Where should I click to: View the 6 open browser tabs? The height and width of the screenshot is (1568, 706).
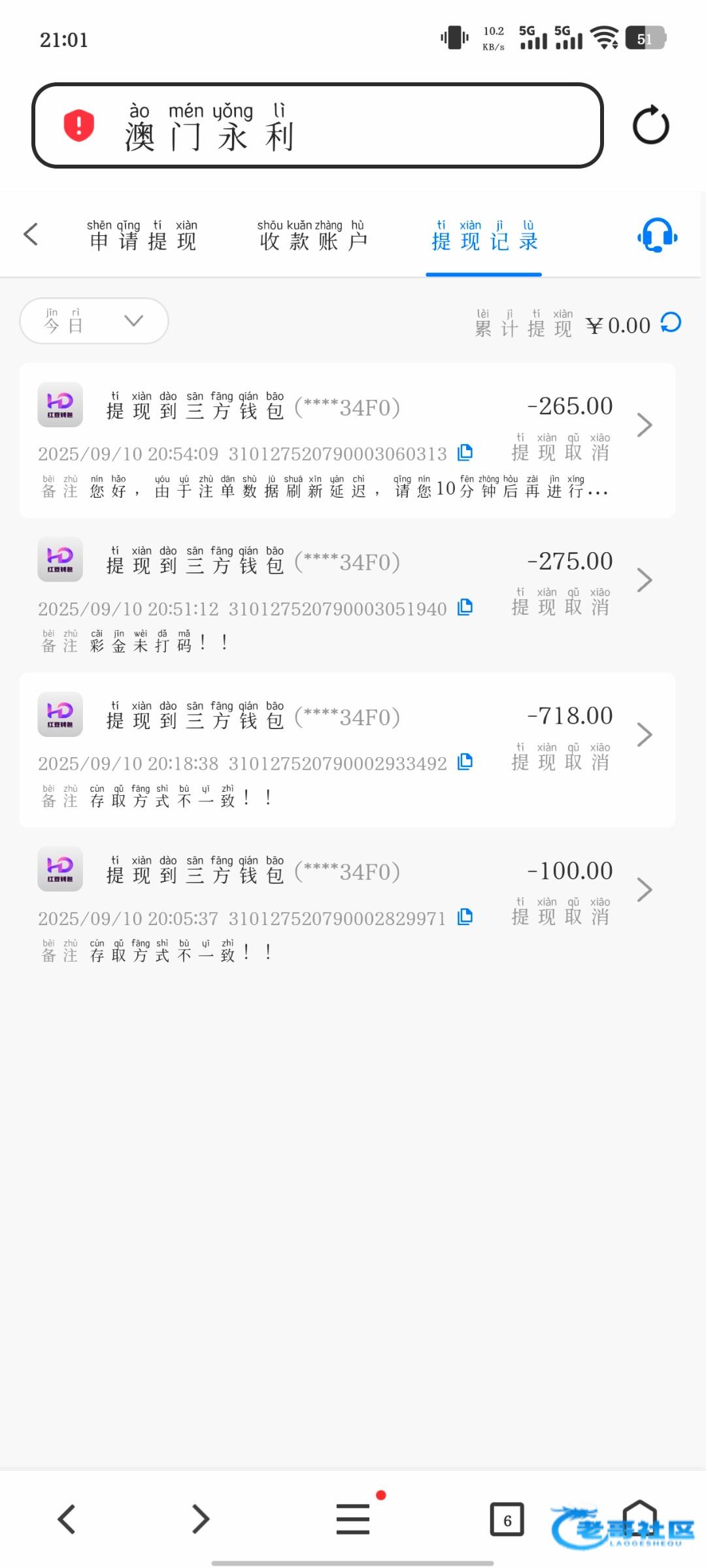click(507, 1520)
